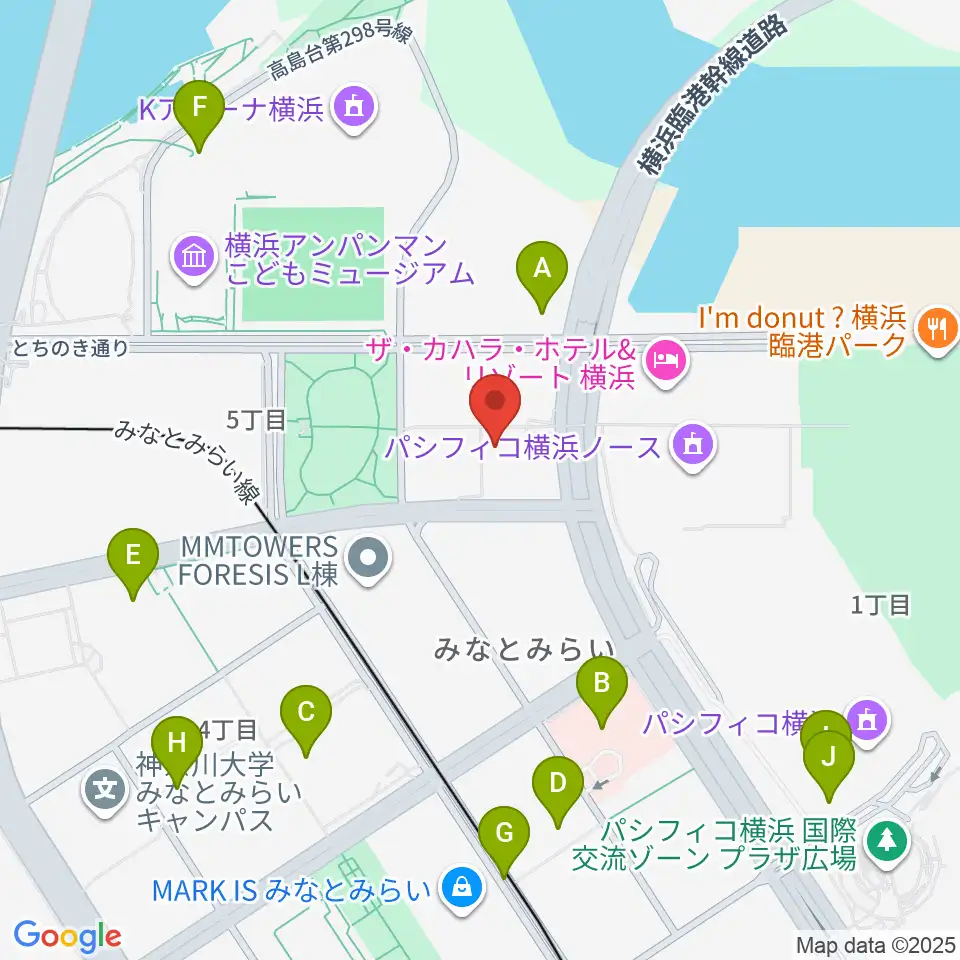The image size is (960, 960).
Task: Open Kアリーナ横浜 place icon
Action: [354, 109]
